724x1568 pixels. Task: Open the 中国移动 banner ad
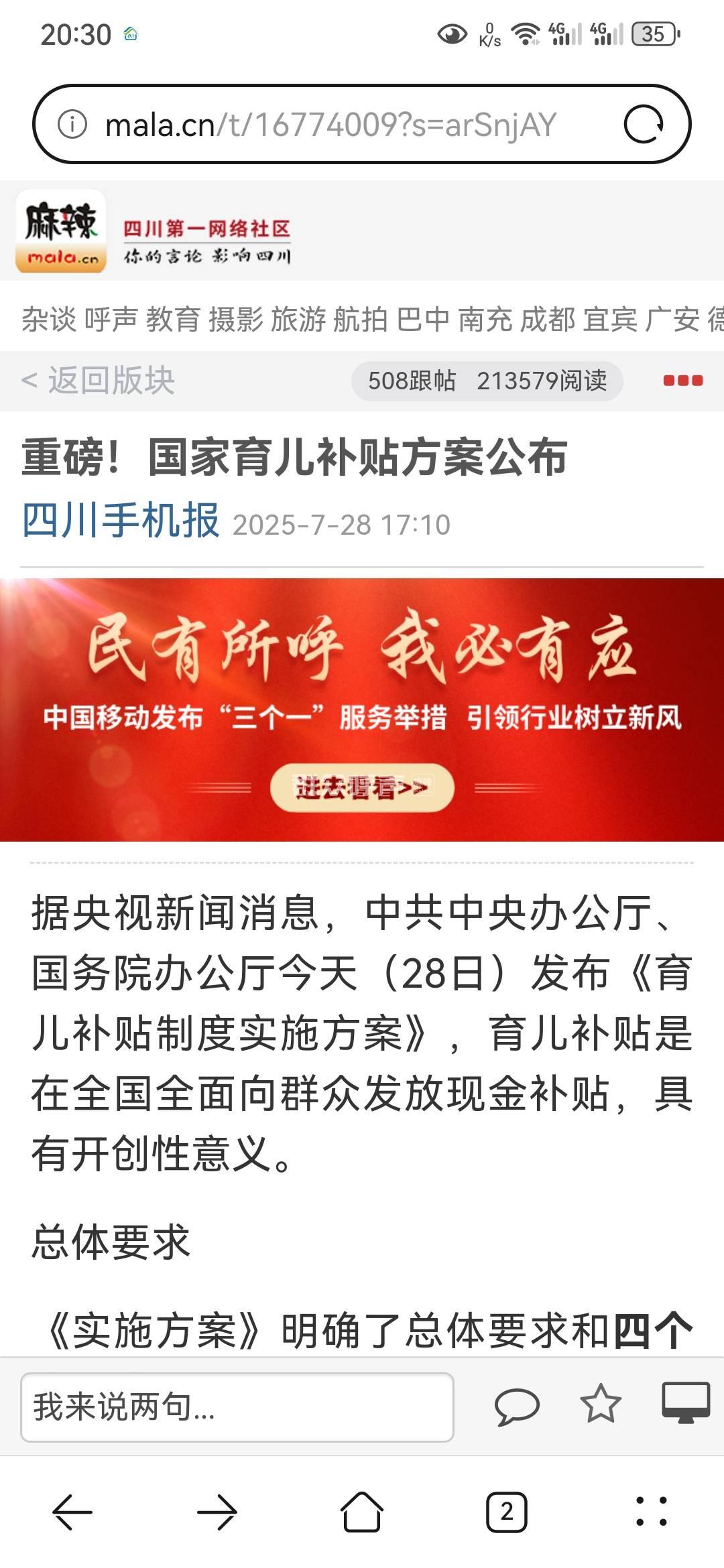tap(362, 709)
